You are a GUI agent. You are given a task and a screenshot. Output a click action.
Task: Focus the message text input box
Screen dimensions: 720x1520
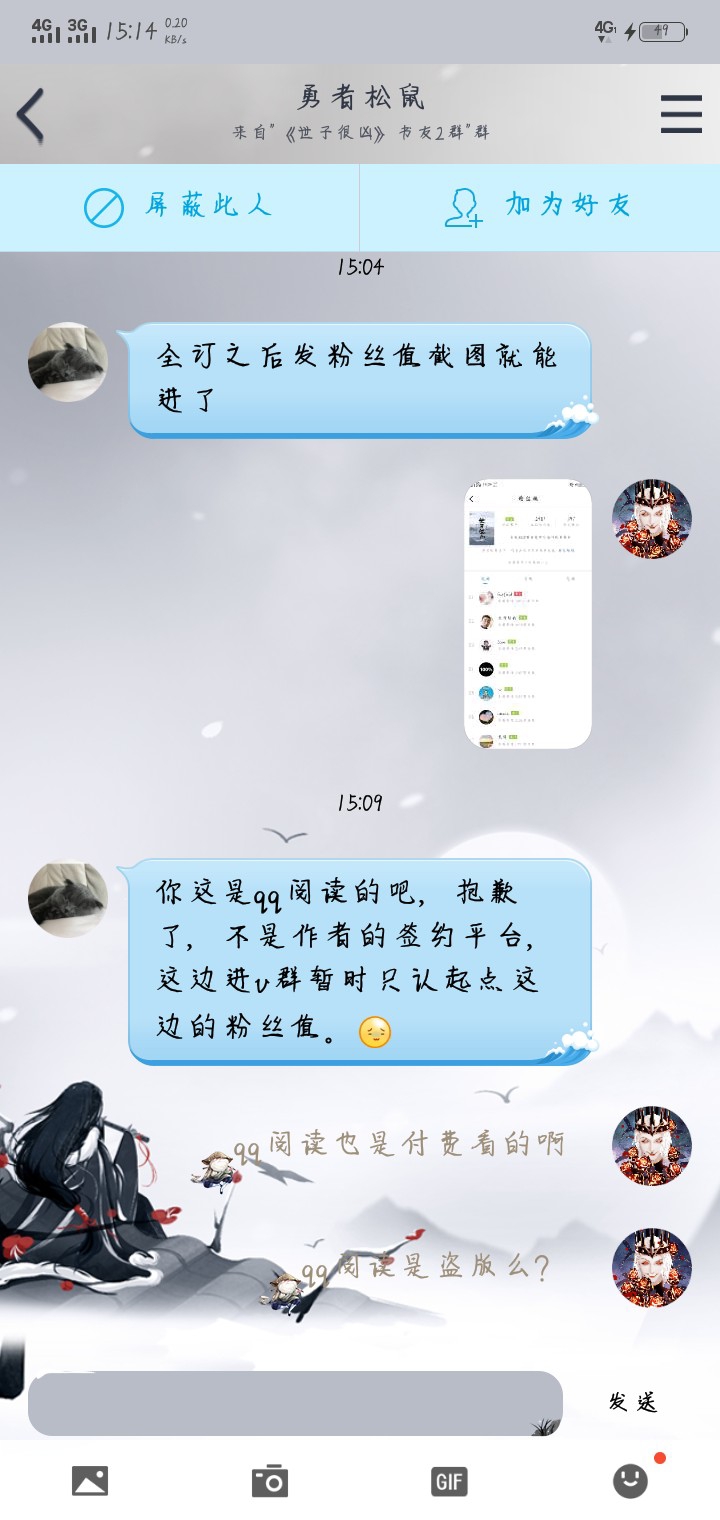pyautogui.click(x=295, y=1403)
